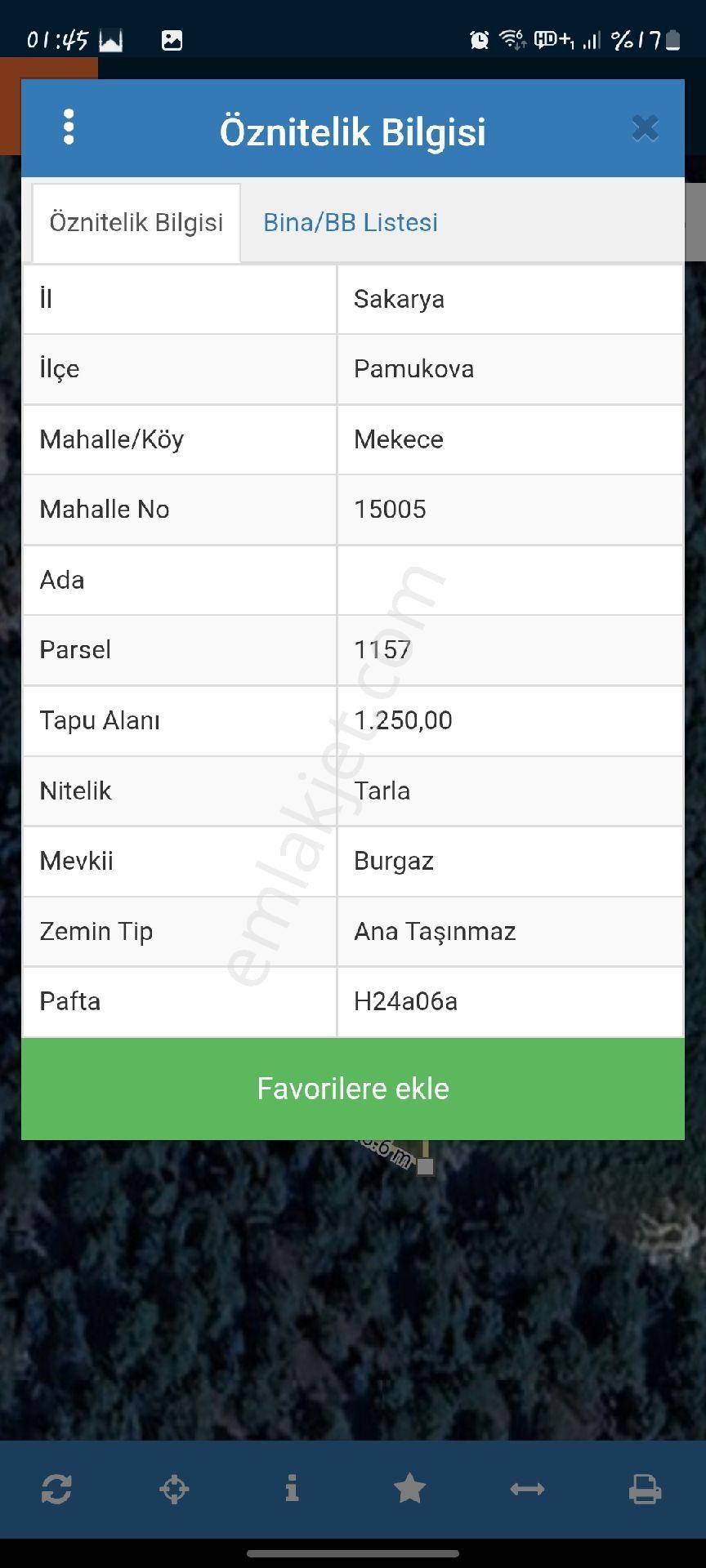The height and width of the screenshot is (1568, 706).
Task: Close the Öznitelik Bilgisi dialog
Action: pos(645,128)
